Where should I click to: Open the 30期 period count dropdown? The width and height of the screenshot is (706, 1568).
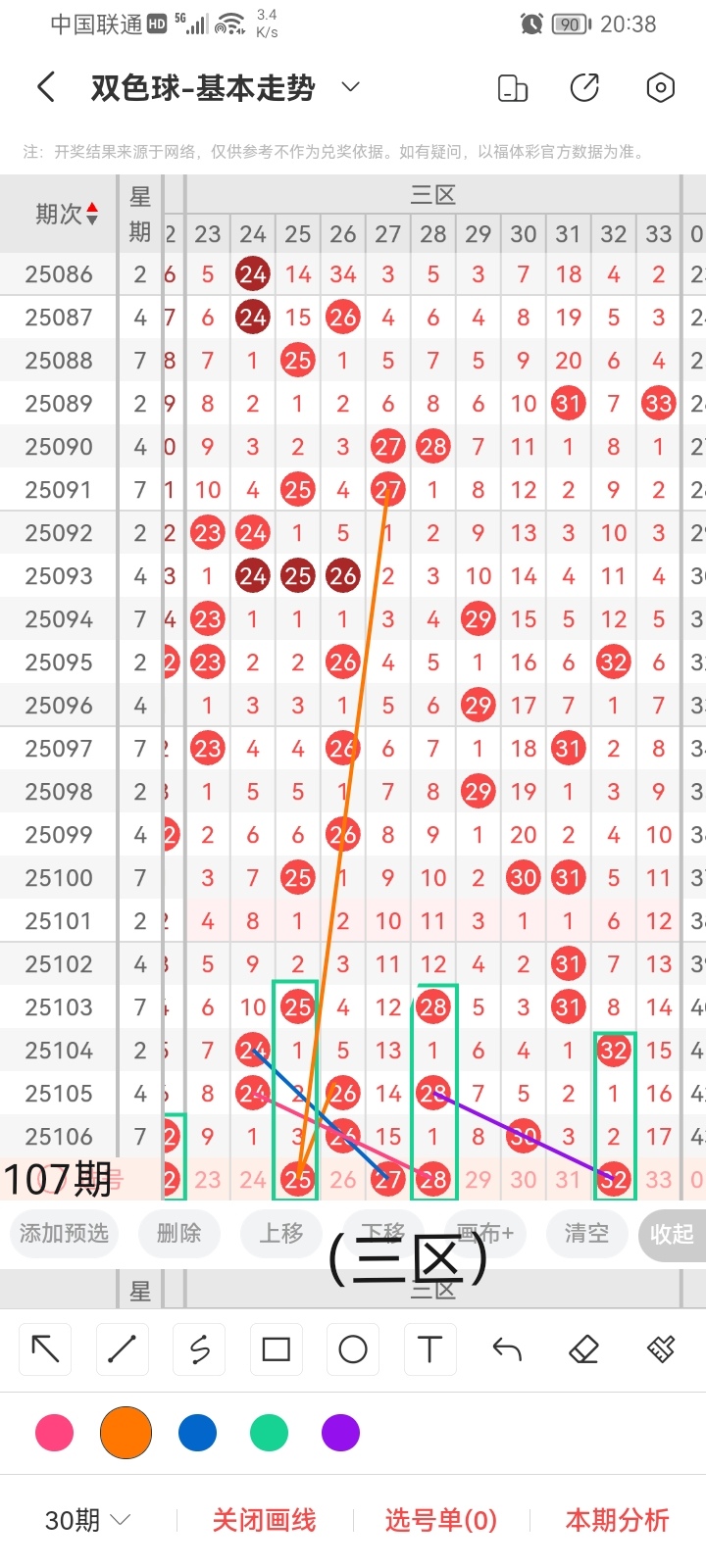coord(86,1520)
